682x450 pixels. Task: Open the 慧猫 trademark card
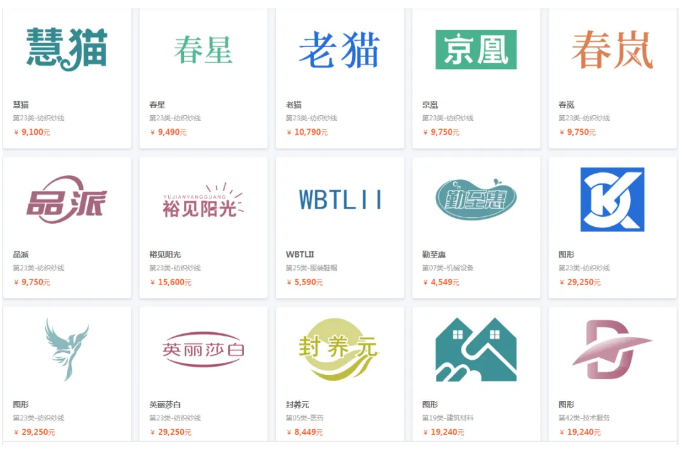67,78
